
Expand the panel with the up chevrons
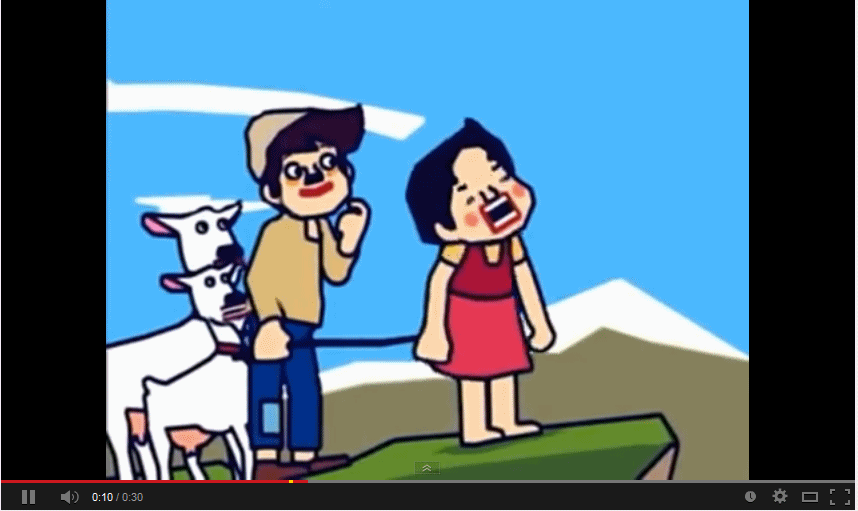click(427, 468)
